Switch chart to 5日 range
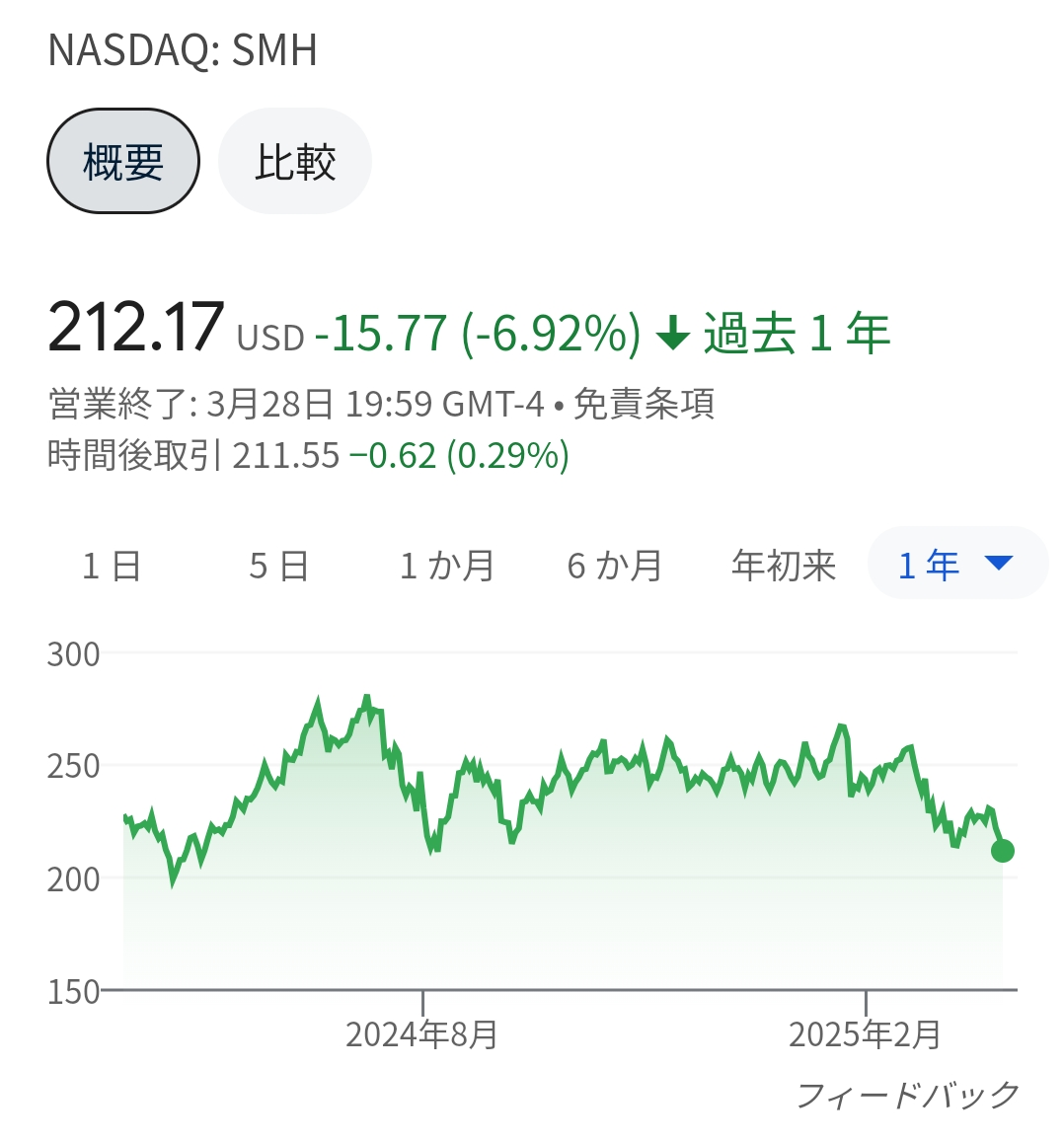Viewport: 1064px width, 1144px height. click(x=279, y=565)
